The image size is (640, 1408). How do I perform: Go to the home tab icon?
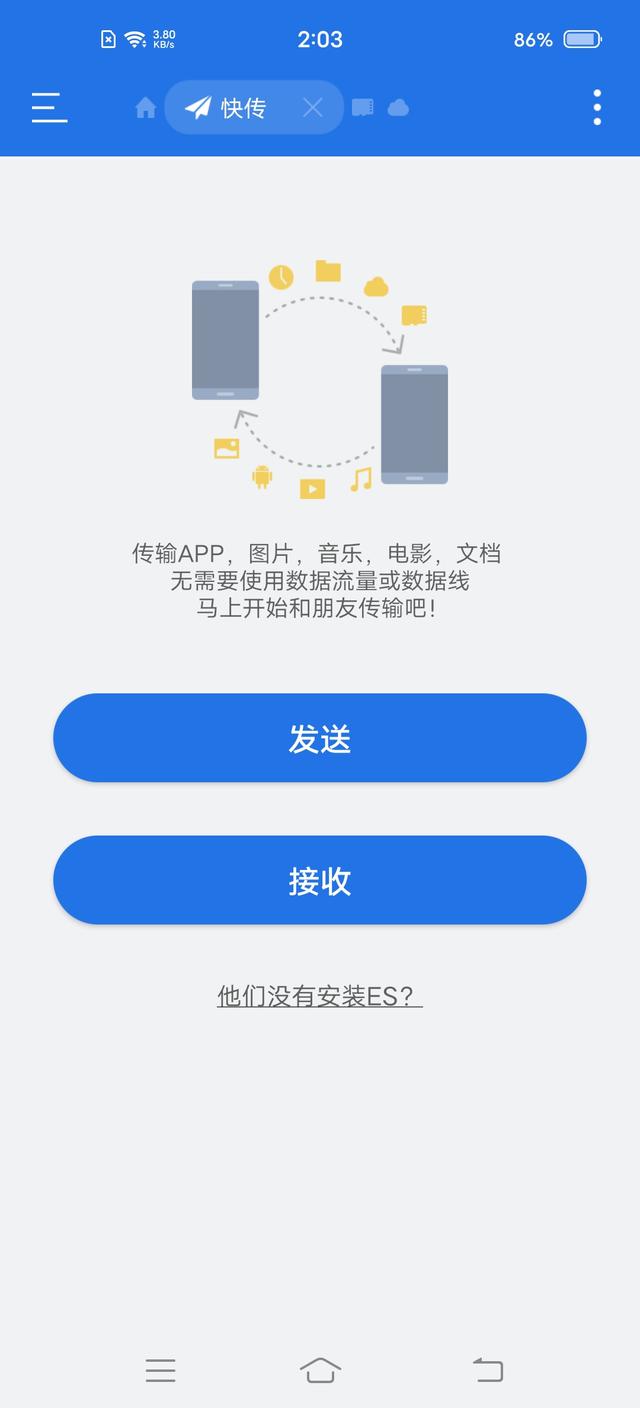click(x=146, y=108)
